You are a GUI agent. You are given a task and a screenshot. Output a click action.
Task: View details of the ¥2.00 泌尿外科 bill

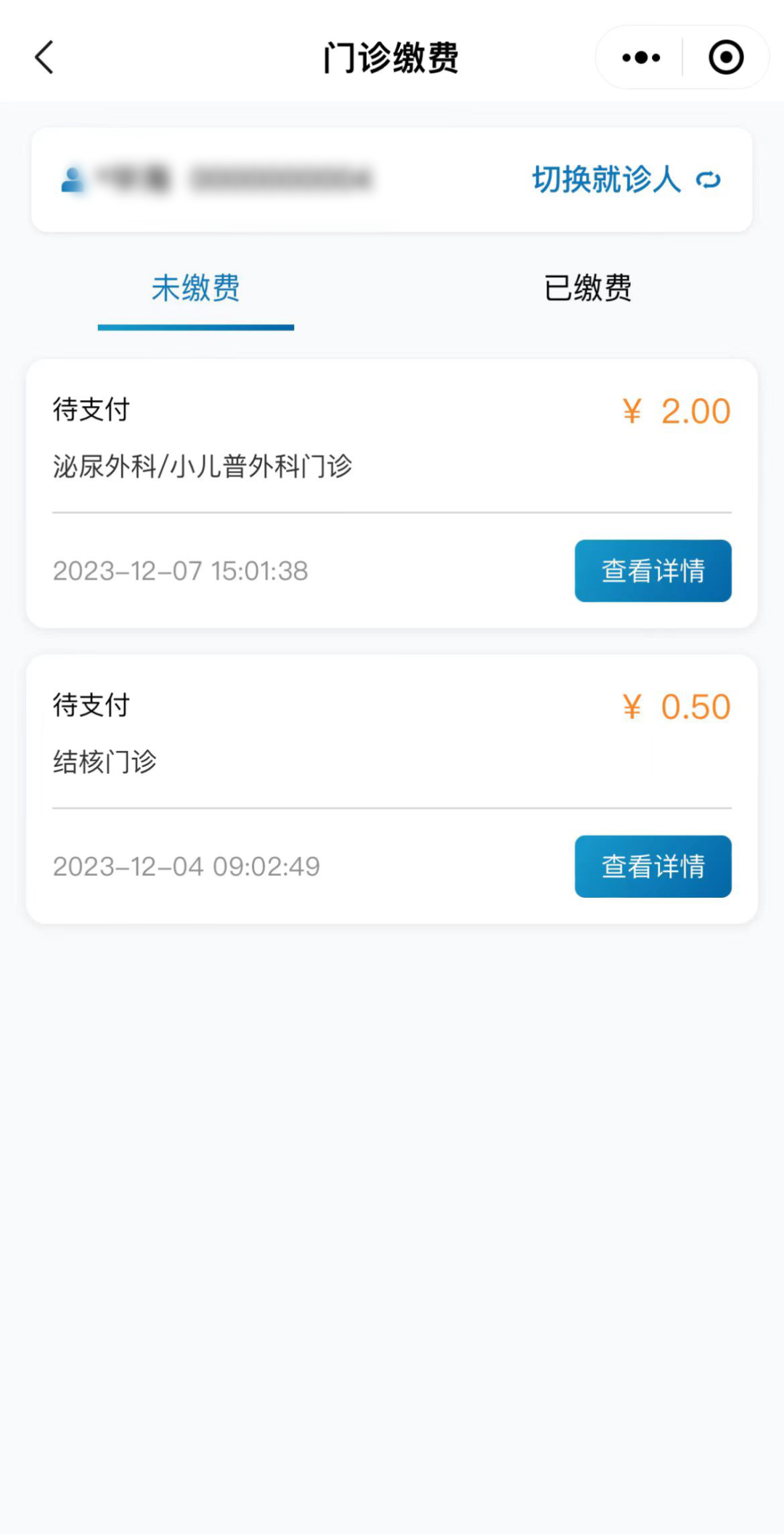coord(653,571)
